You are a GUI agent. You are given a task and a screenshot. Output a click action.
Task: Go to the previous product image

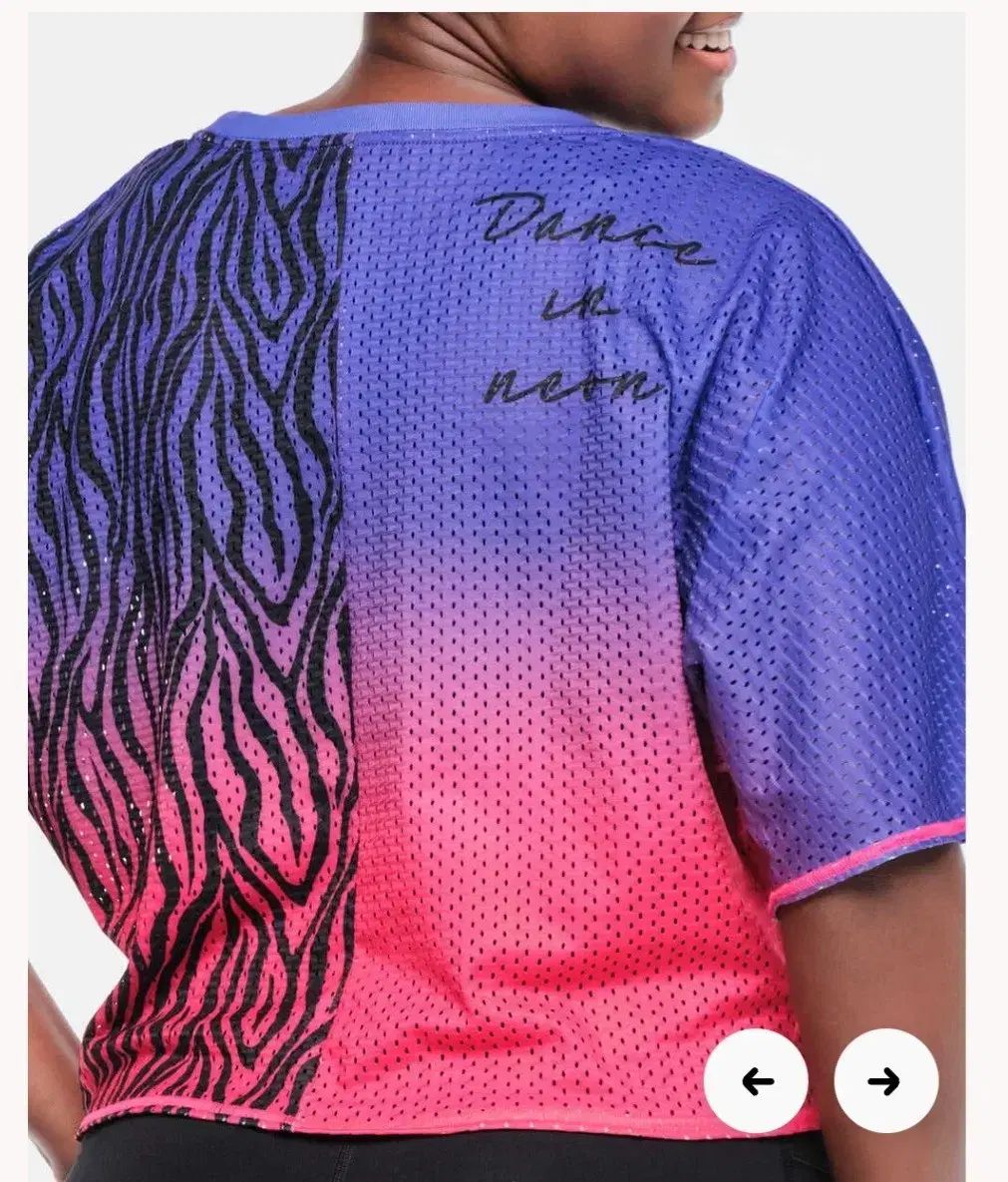coord(756,1081)
